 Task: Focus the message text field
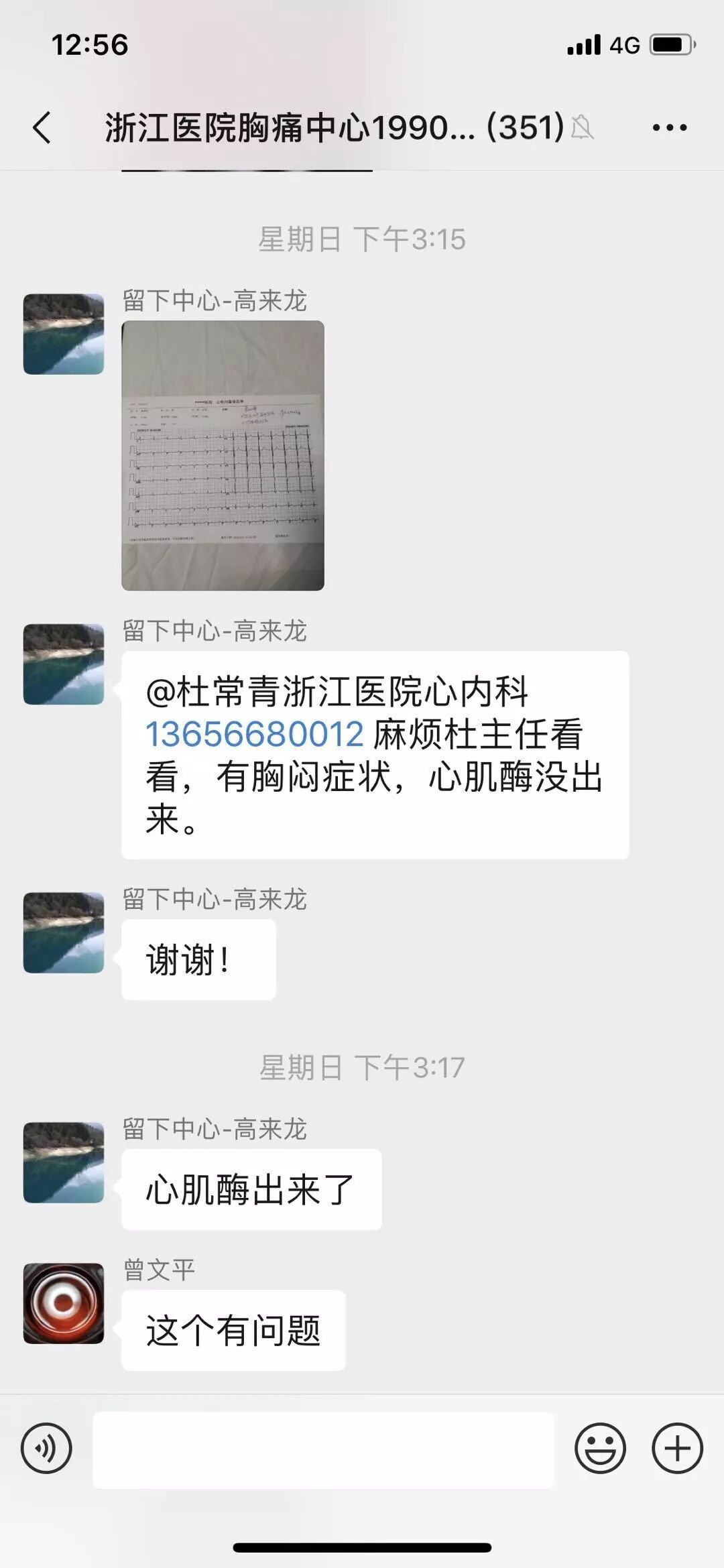pyautogui.click(x=323, y=1449)
